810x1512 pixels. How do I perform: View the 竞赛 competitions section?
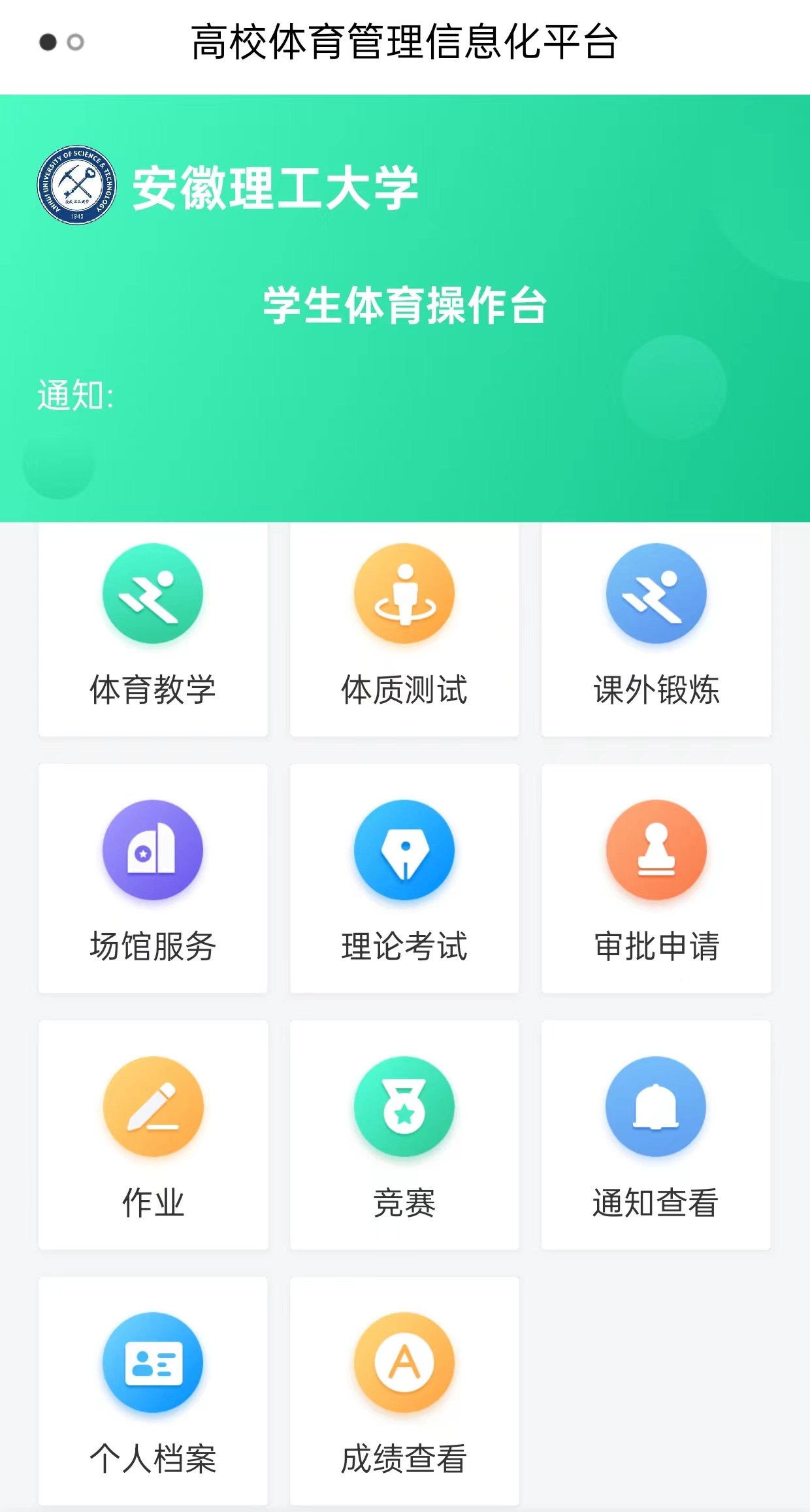pos(404,1135)
